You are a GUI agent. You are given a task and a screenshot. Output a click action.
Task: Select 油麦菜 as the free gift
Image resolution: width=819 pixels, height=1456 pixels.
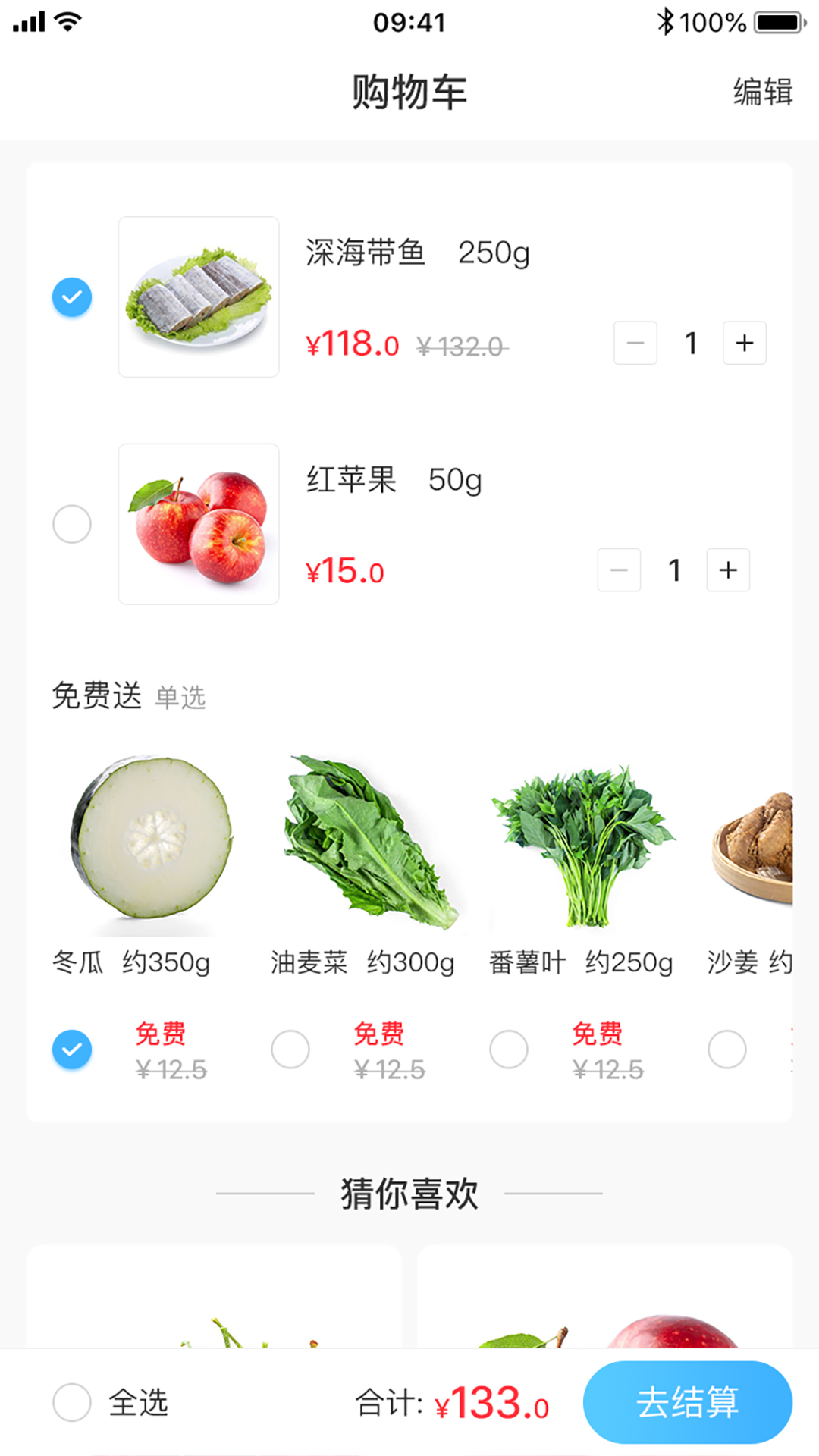(290, 1050)
